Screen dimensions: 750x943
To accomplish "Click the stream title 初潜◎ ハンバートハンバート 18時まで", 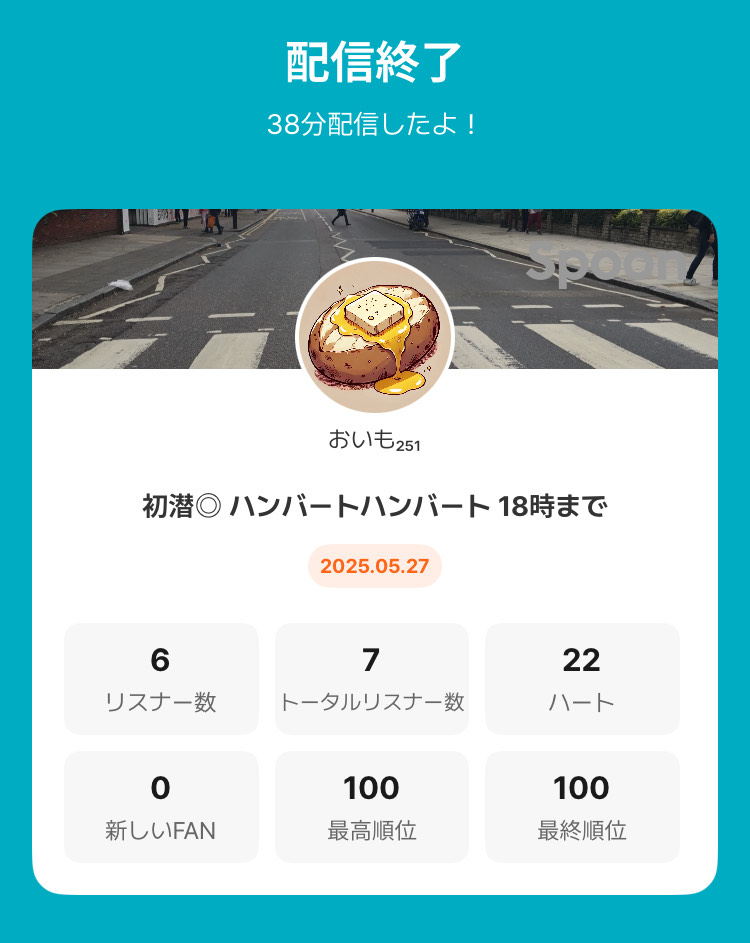I will (374, 507).
